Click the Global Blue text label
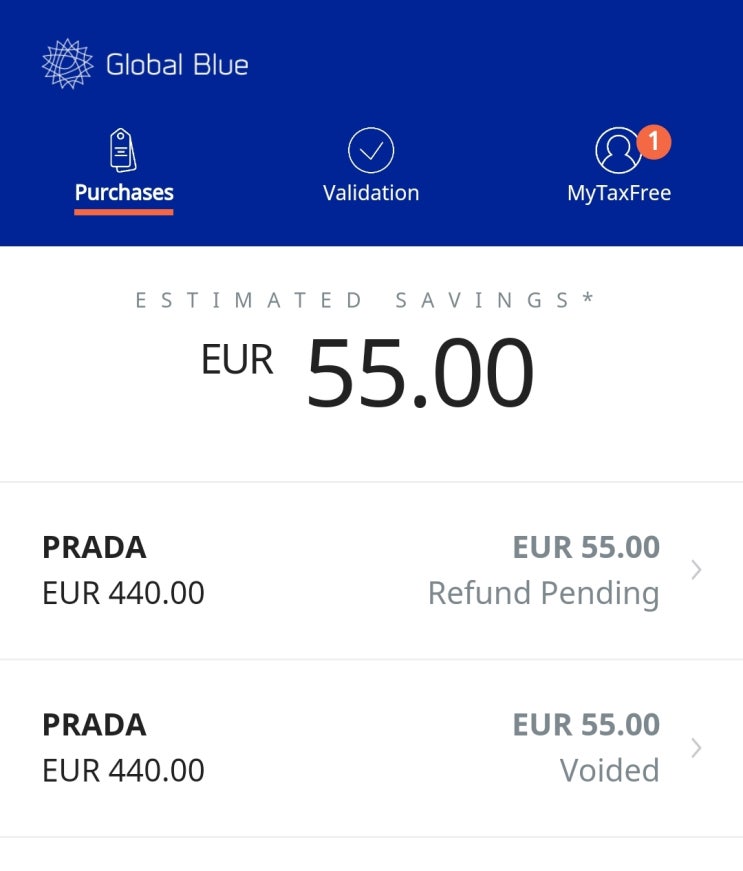Image resolution: width=743 pixels, height=871 pixels. click(x=177, y=62)
